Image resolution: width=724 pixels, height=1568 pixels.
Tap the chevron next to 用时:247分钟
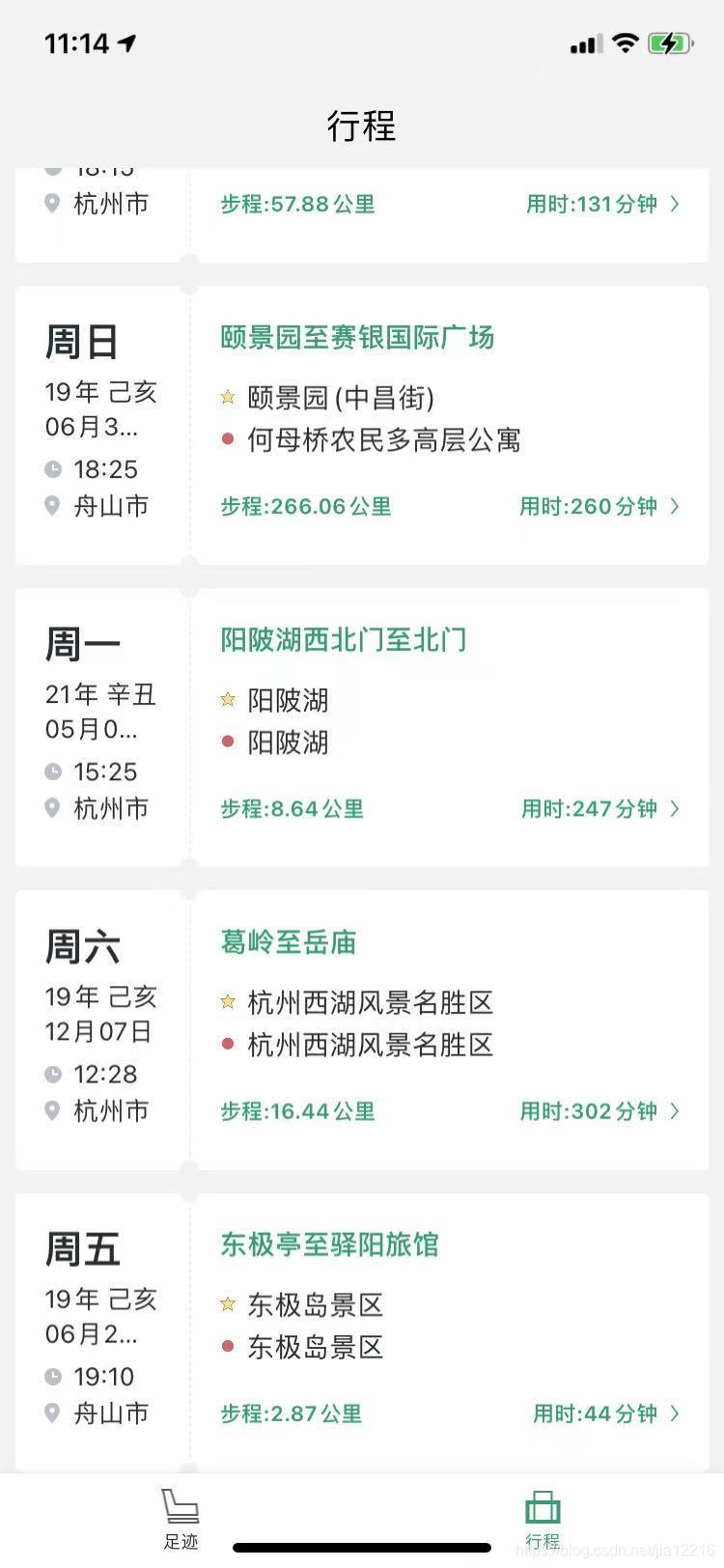[675, 808]
